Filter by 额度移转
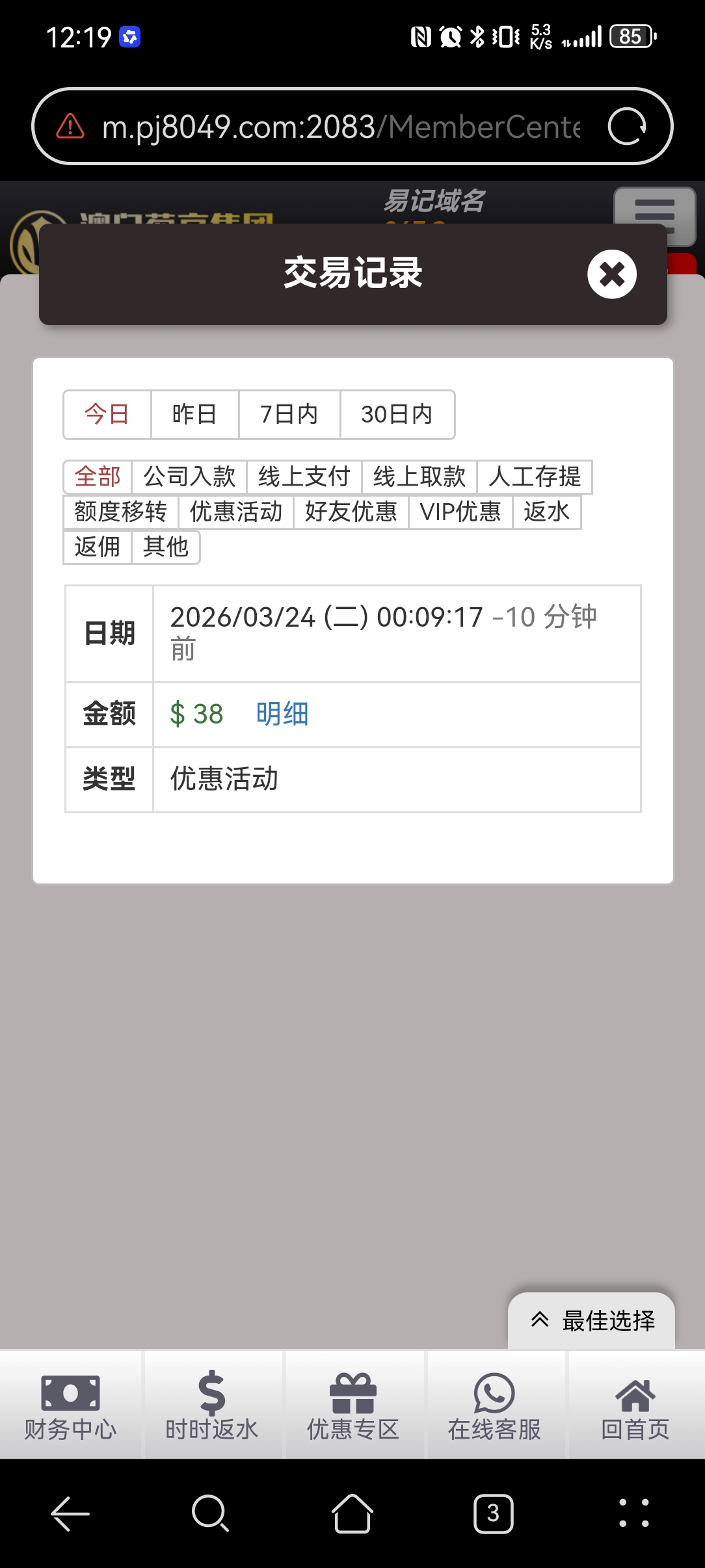The image size is (705, 1568). pyautogui.click(x=121, y=512)
